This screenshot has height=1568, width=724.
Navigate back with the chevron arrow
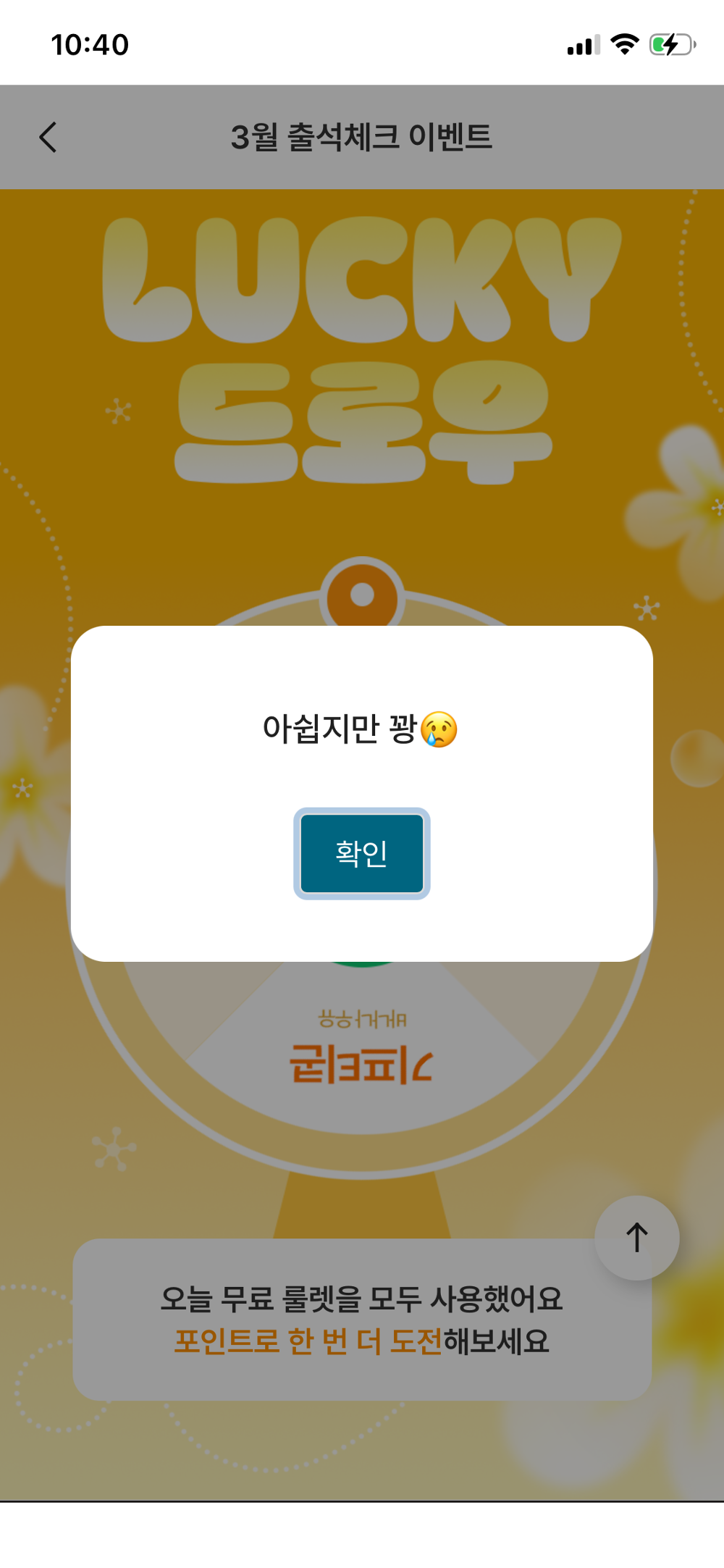(x=49, y=137)
